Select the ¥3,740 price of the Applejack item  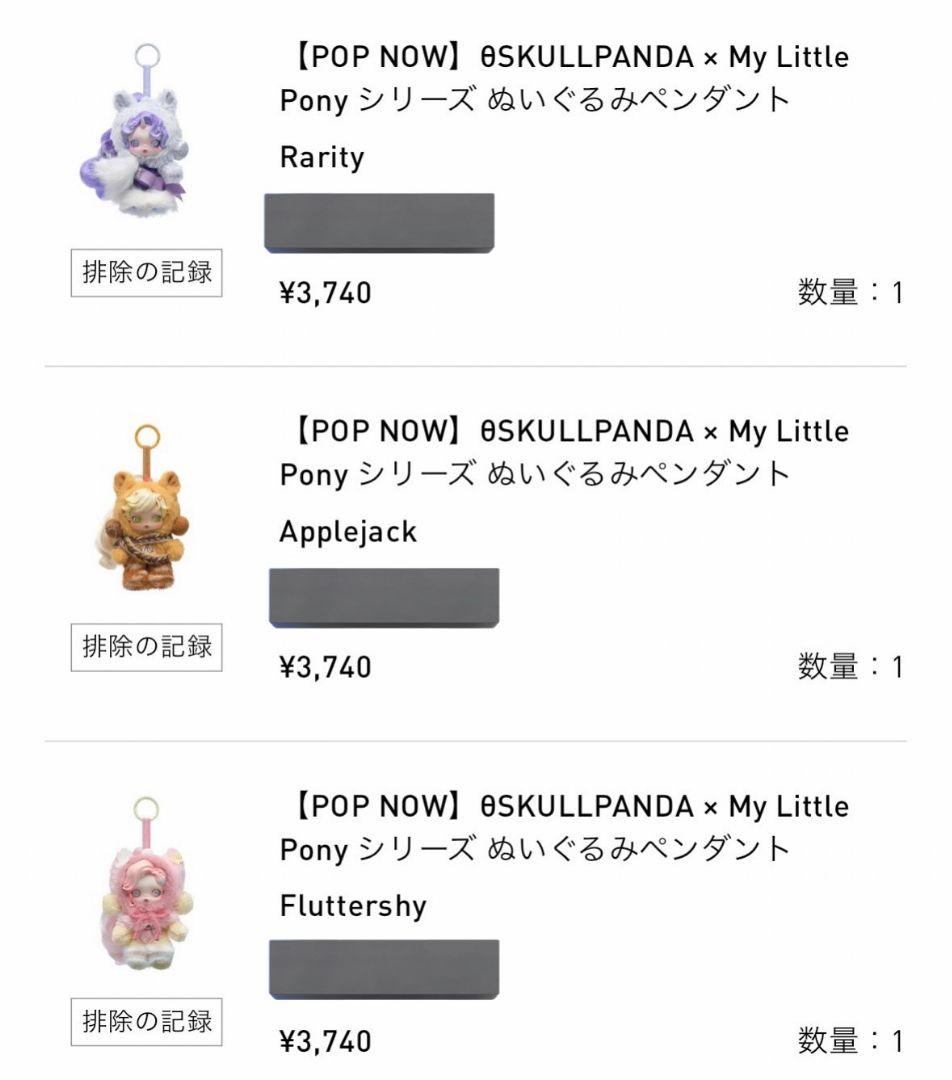pyautogui.click(x=313, y=667)
